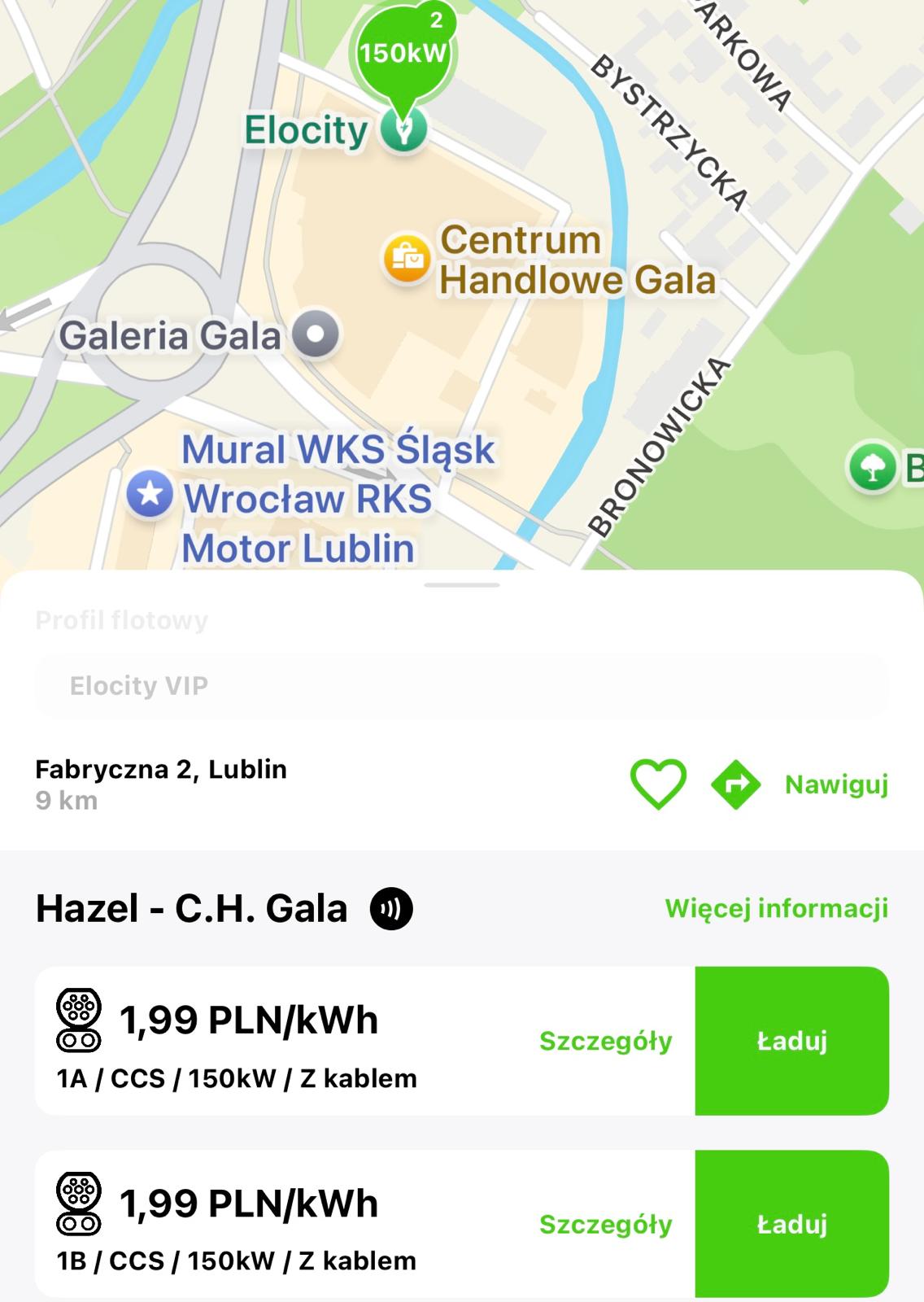
Task: Start charging on connector 1A with Ładuj
Action: pos(791,1041)
